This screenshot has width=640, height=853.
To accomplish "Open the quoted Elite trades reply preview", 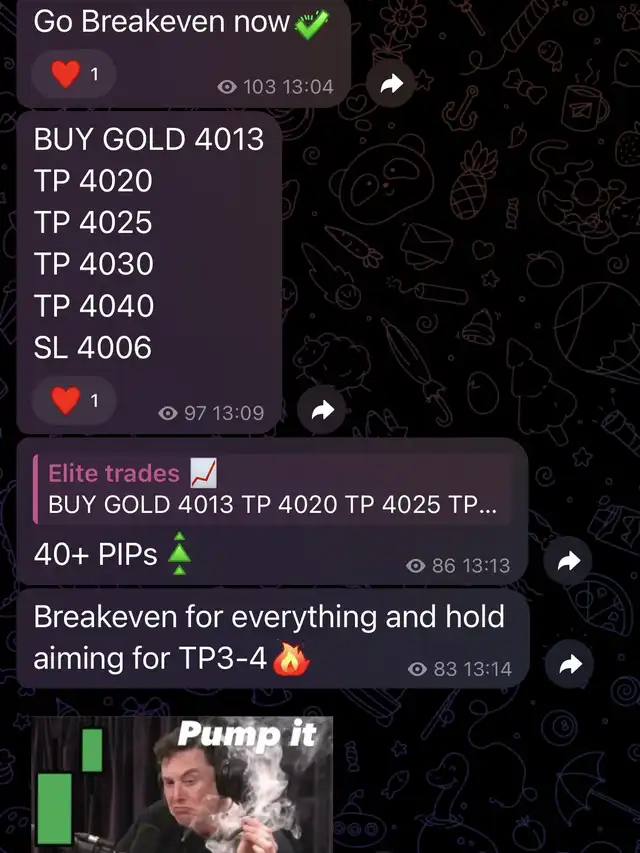I will (x=272, y=489).
